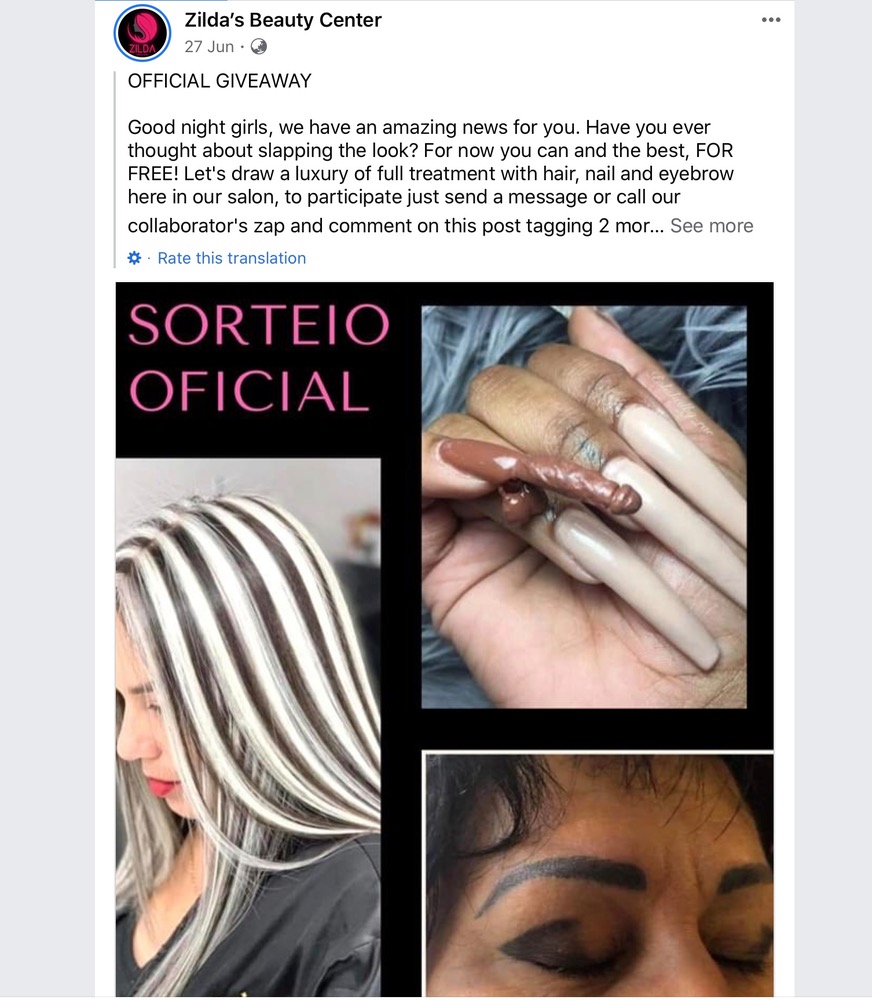
Task: Open the 27 Jun post timestamp
Action: click(x=209, y=47)
